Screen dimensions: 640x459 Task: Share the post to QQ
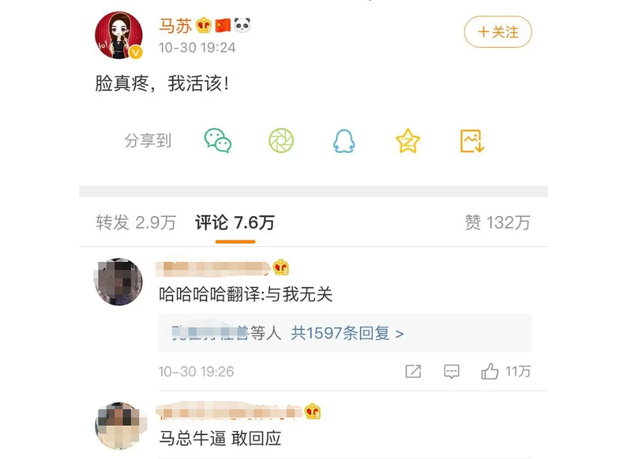(344, 141)
